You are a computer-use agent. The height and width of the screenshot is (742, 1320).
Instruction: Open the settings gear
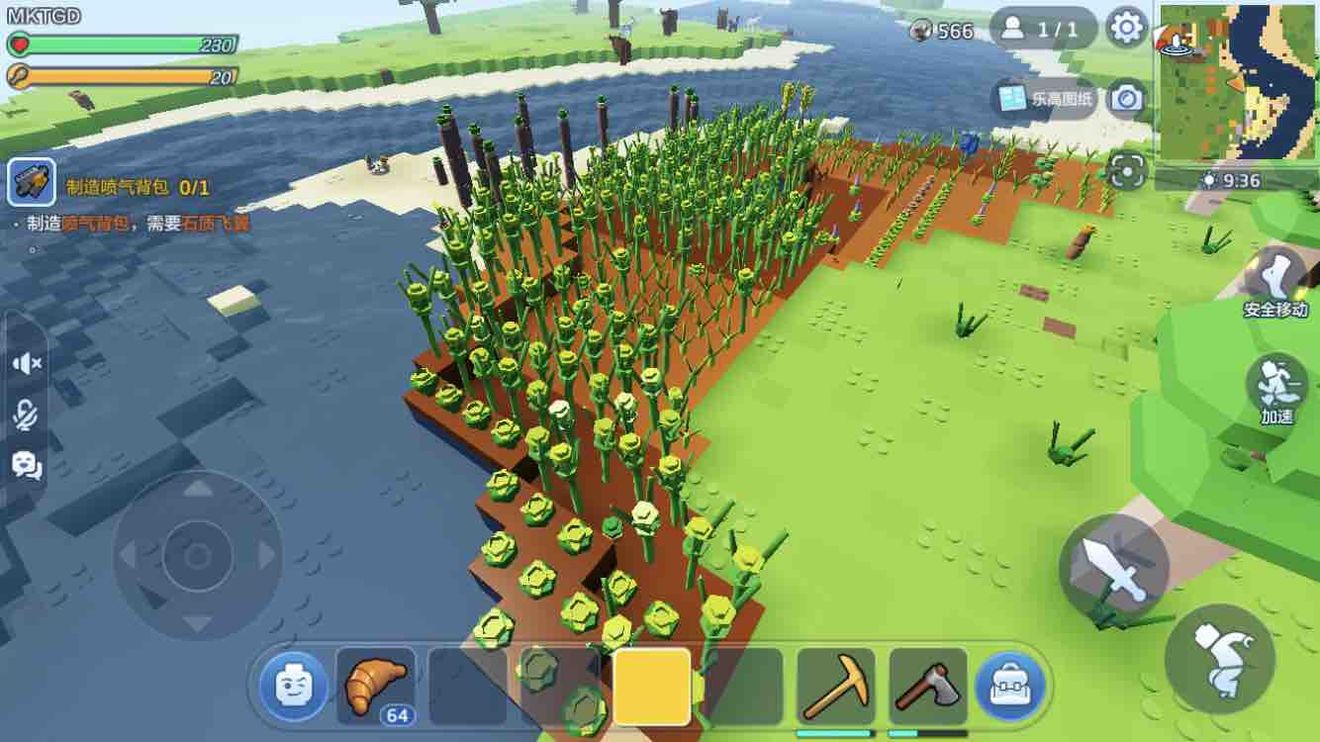[1127, 27]
